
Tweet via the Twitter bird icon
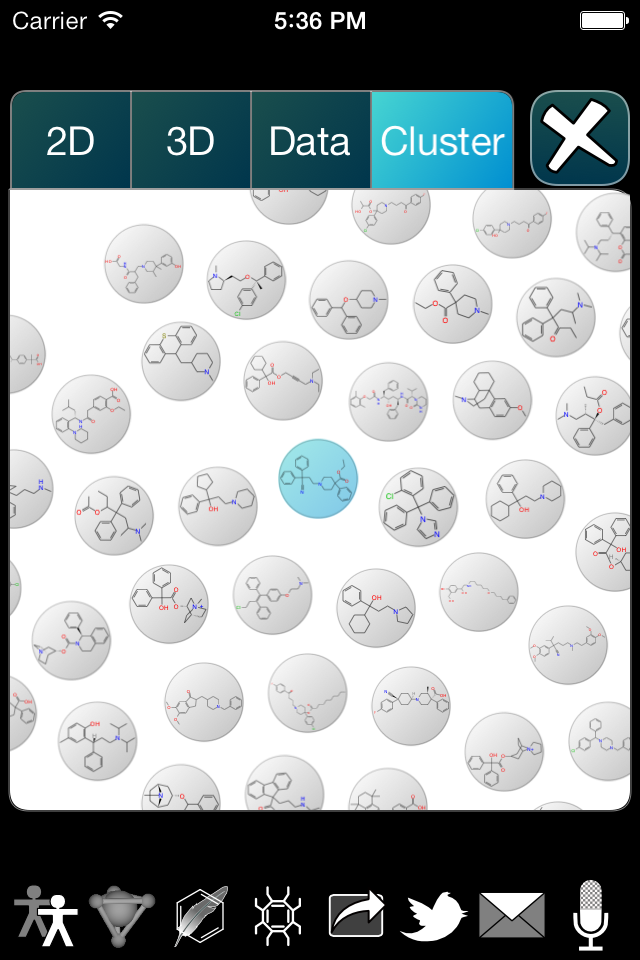[x=434, y=915]
